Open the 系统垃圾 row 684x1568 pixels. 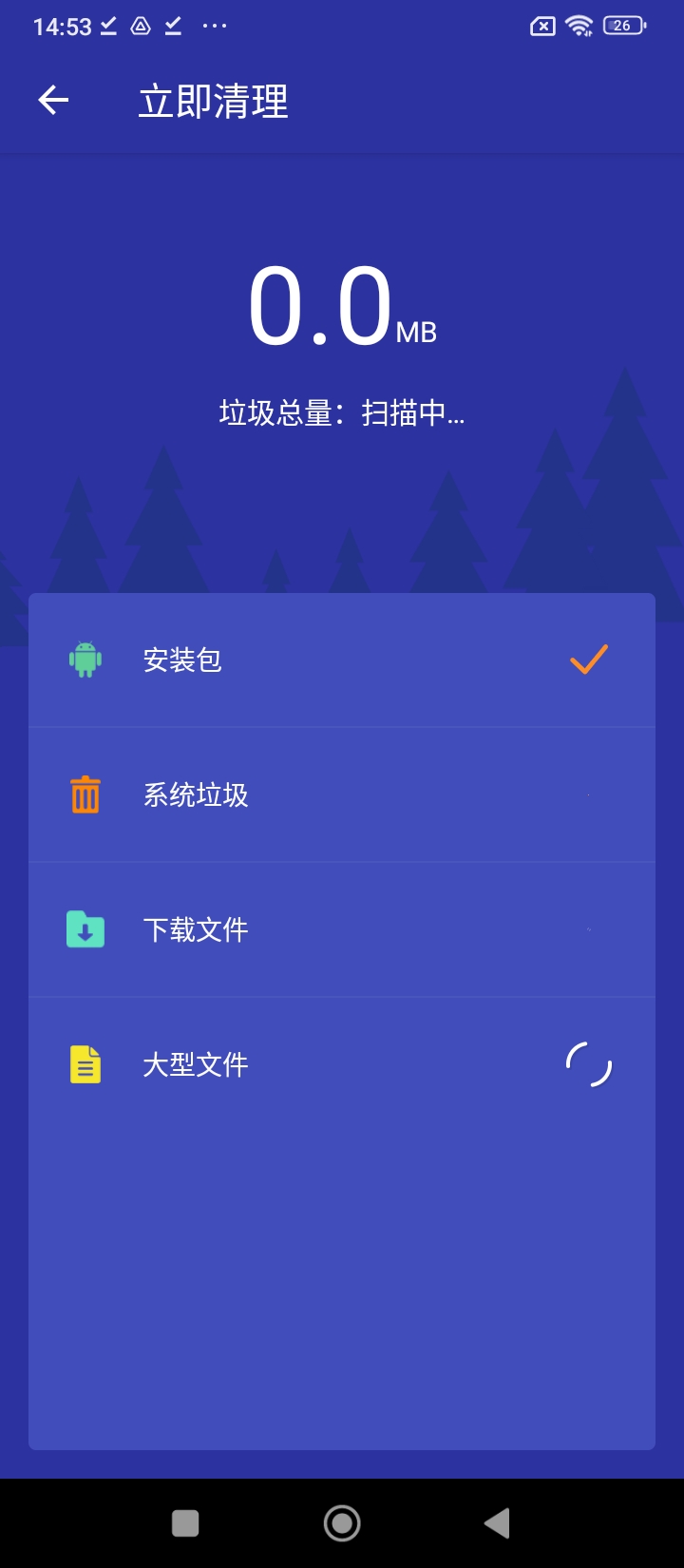coord(342,795)
